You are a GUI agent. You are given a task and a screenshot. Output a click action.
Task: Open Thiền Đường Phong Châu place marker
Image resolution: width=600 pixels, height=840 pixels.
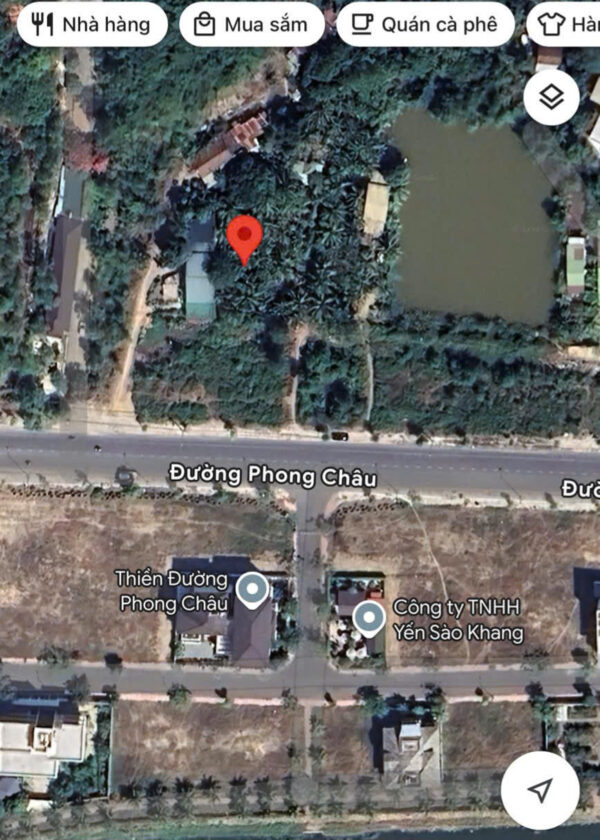tap(254, 589)
